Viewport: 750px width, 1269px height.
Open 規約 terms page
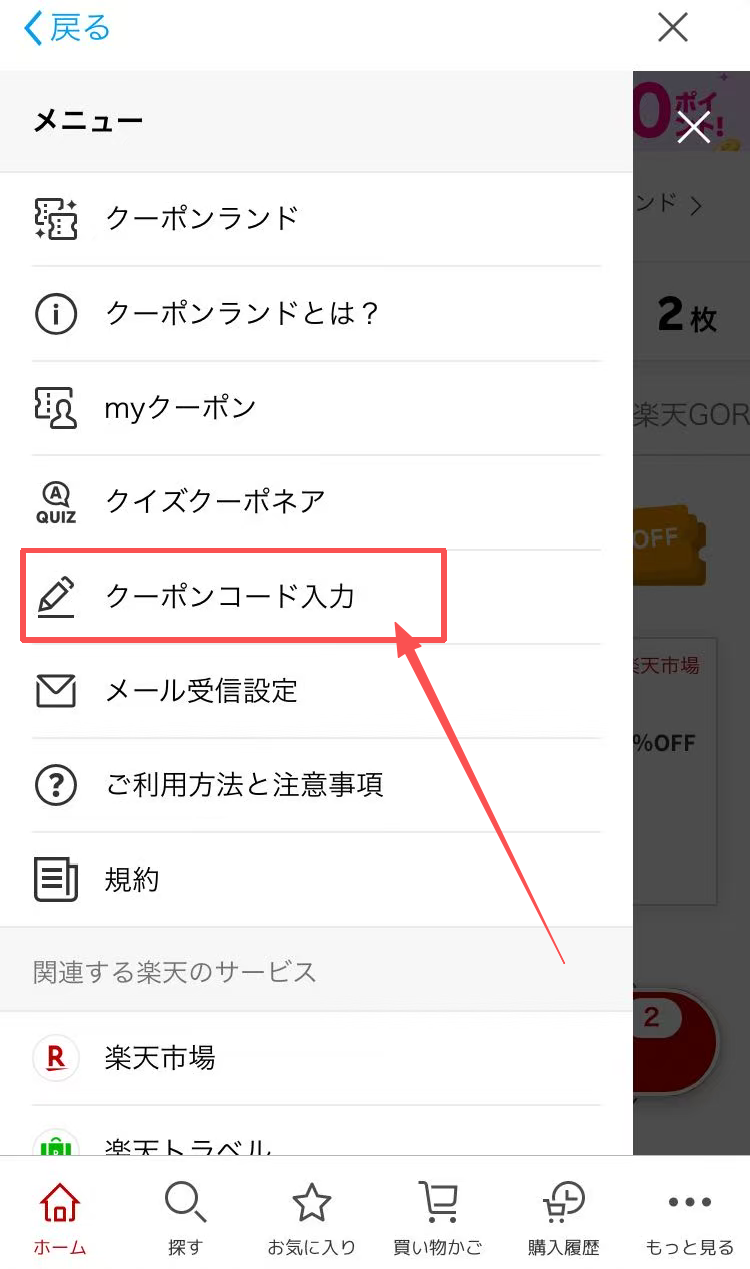pyautogui.click(x=316, y=880)
